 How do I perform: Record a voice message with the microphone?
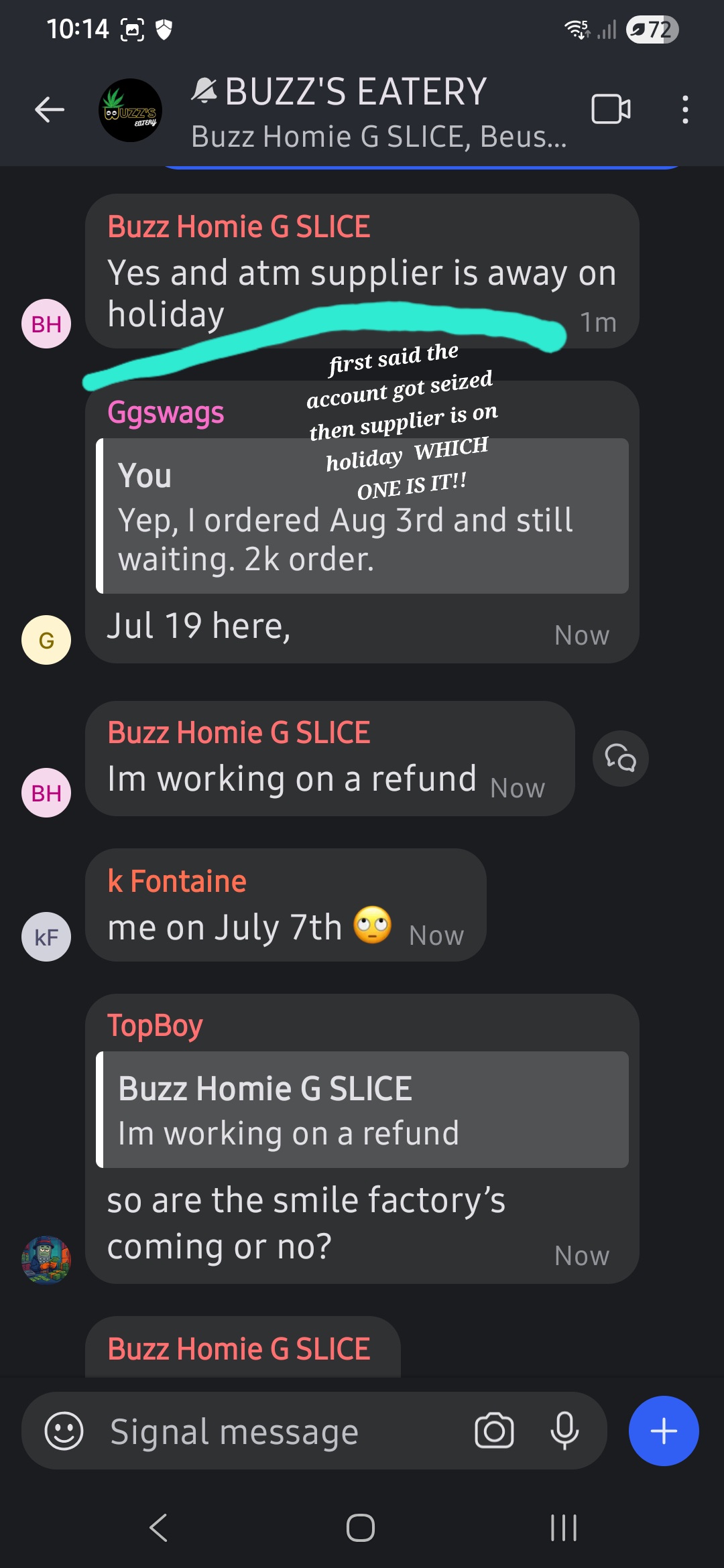coord(564,1431)
